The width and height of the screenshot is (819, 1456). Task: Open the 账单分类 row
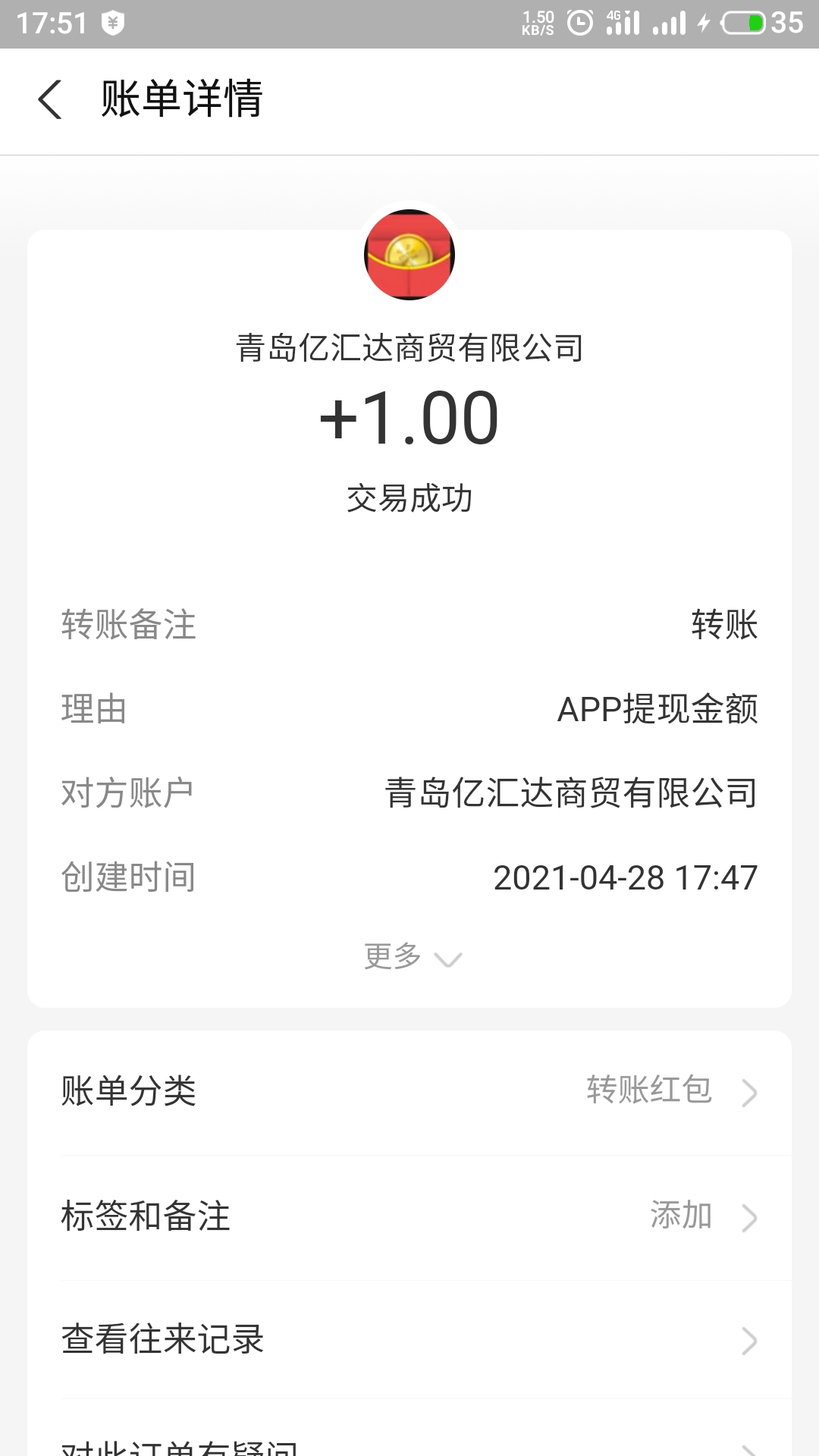[409, 1092]
